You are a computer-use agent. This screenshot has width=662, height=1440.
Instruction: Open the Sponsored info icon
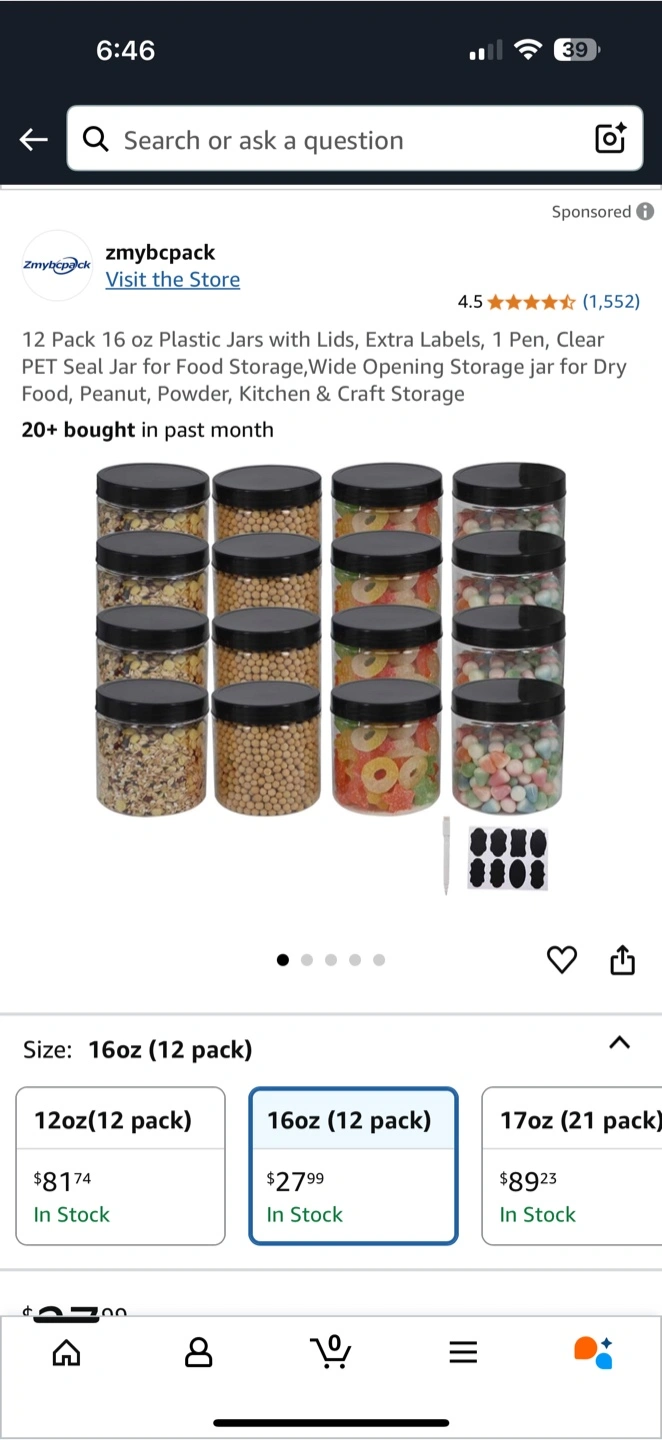coord(645,211)
